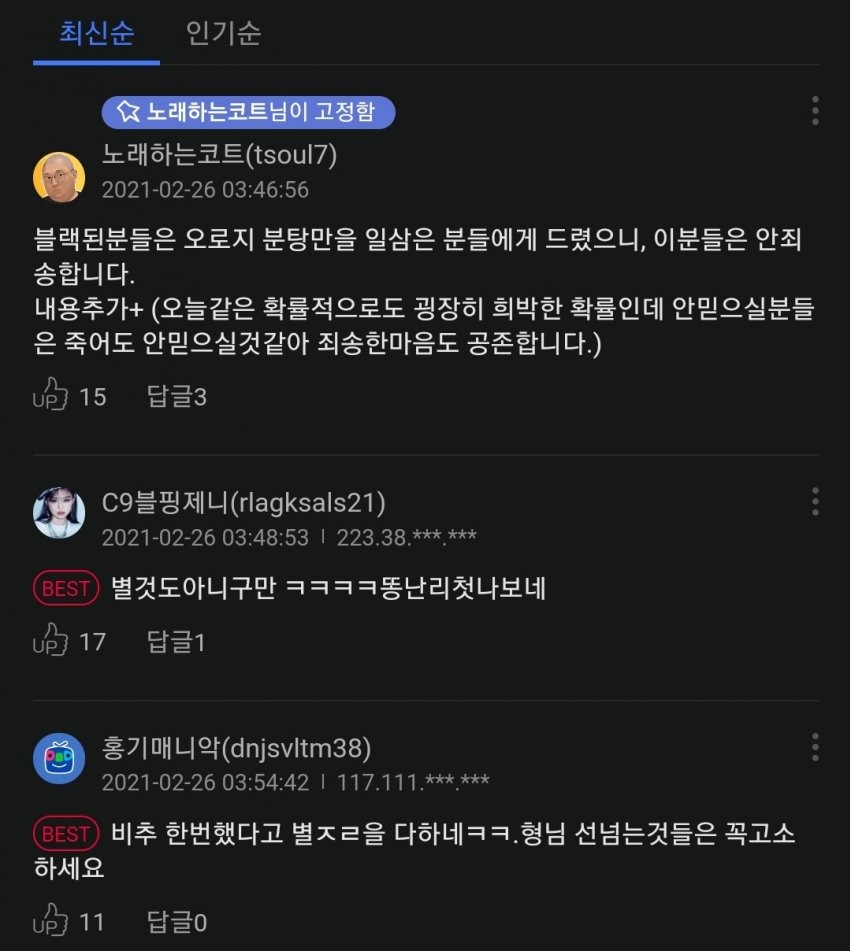Switch to the 인기순 tab

pyautogui.click(x=224, y=32)
